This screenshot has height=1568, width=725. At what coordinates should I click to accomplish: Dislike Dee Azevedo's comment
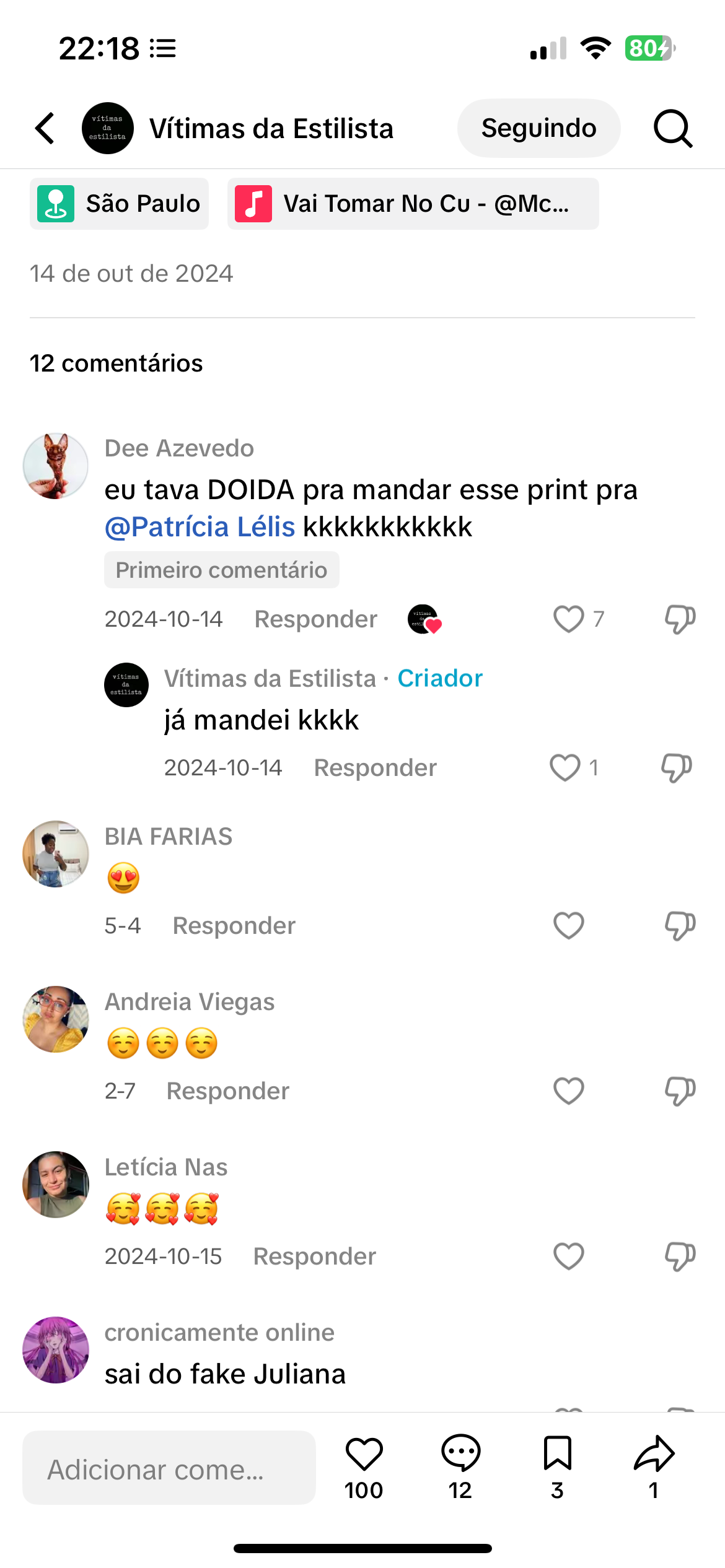pos(680,619)
